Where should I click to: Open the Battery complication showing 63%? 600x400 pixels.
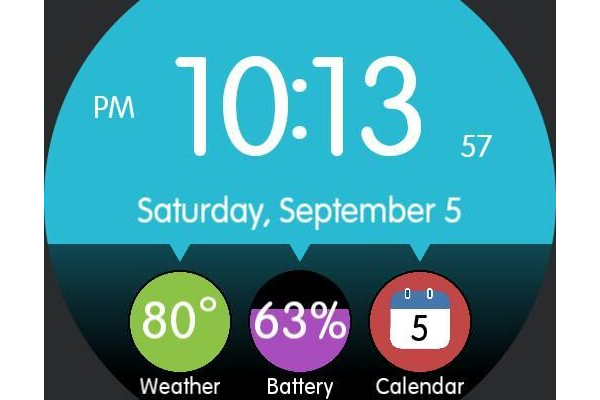click(299, 322)
